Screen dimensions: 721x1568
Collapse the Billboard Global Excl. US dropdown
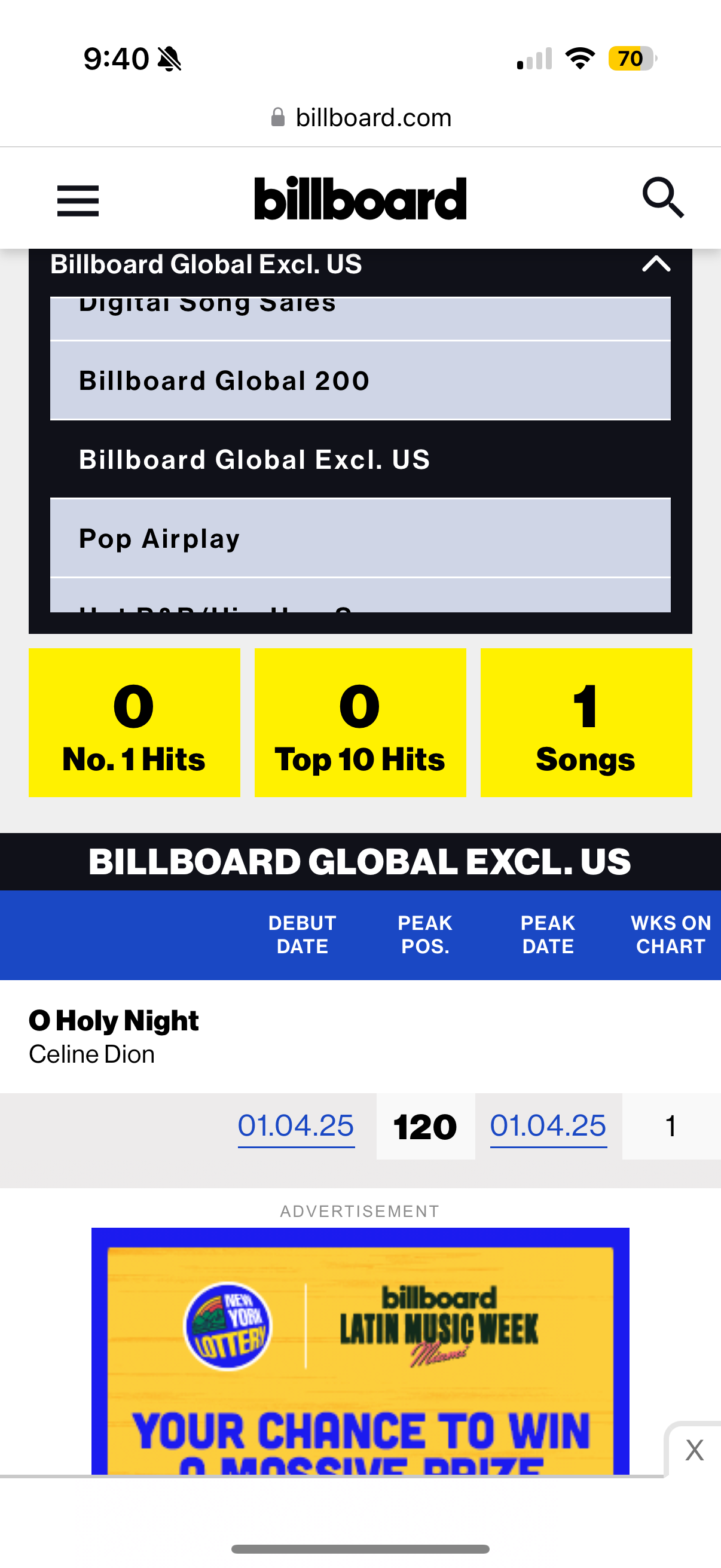(x=656, y=264)
